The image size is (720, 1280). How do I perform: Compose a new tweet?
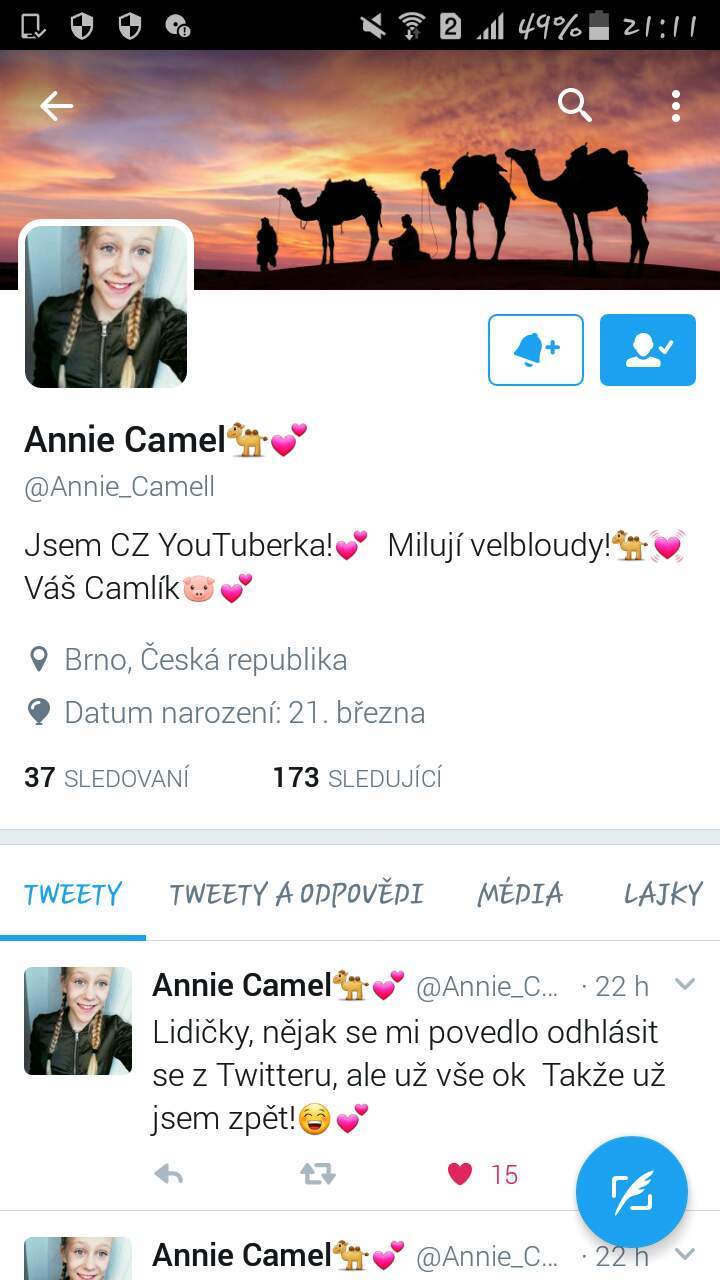pos(632,1192)
